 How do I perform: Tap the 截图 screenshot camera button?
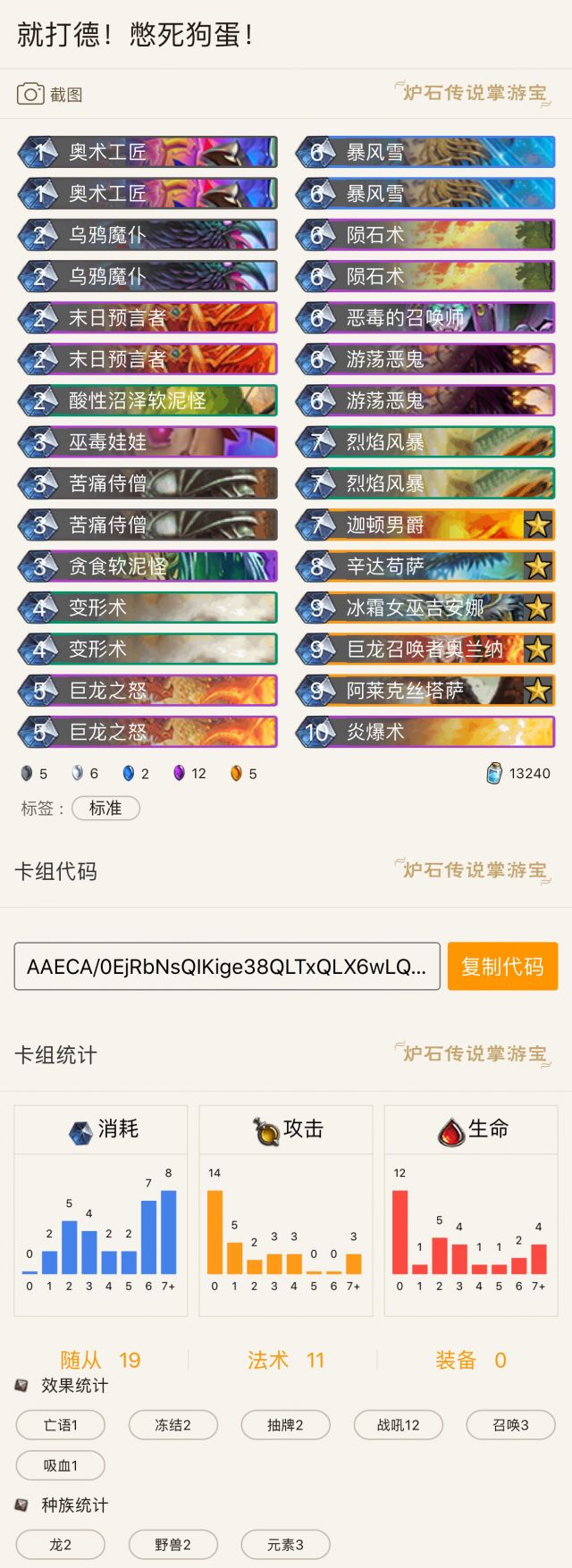49,94
